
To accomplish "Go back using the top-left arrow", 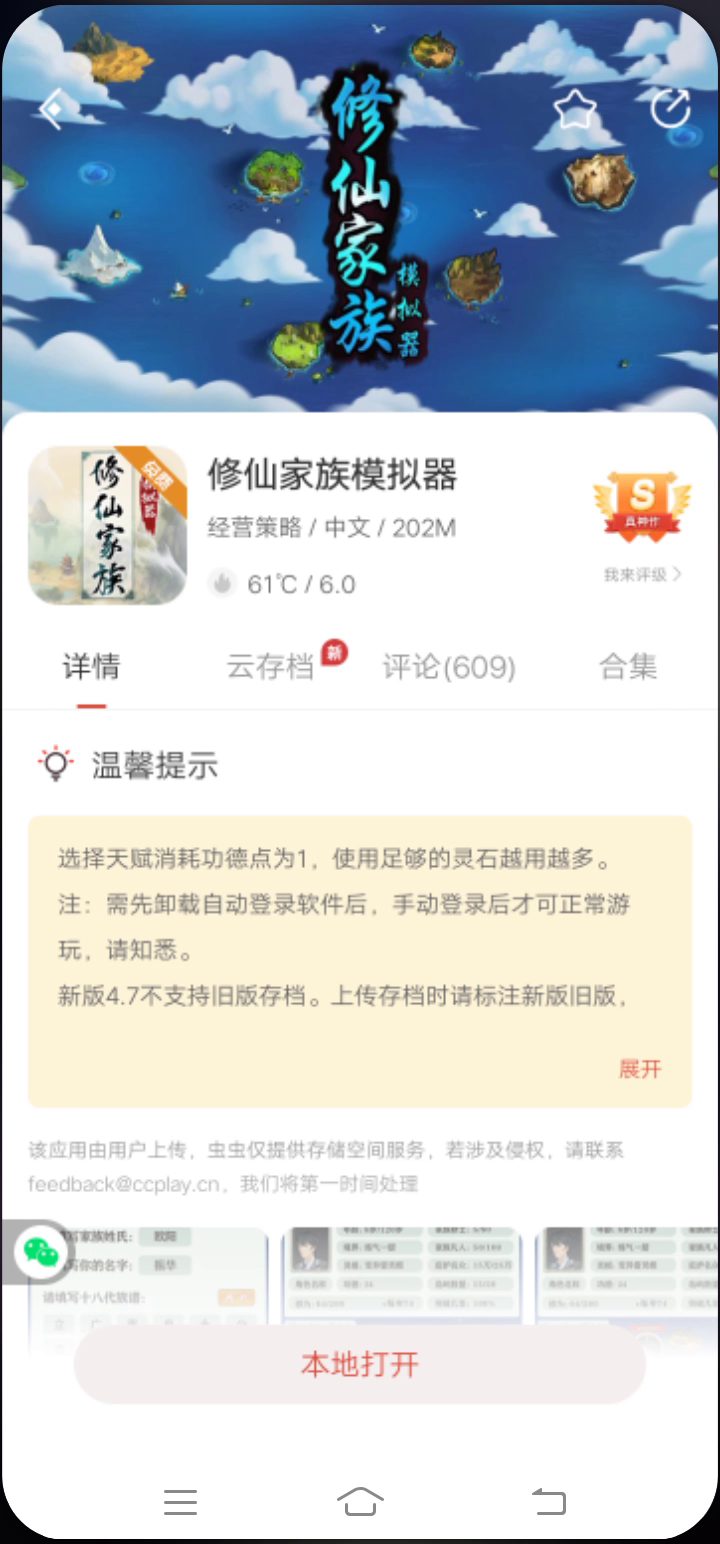I will click(52, 109).
